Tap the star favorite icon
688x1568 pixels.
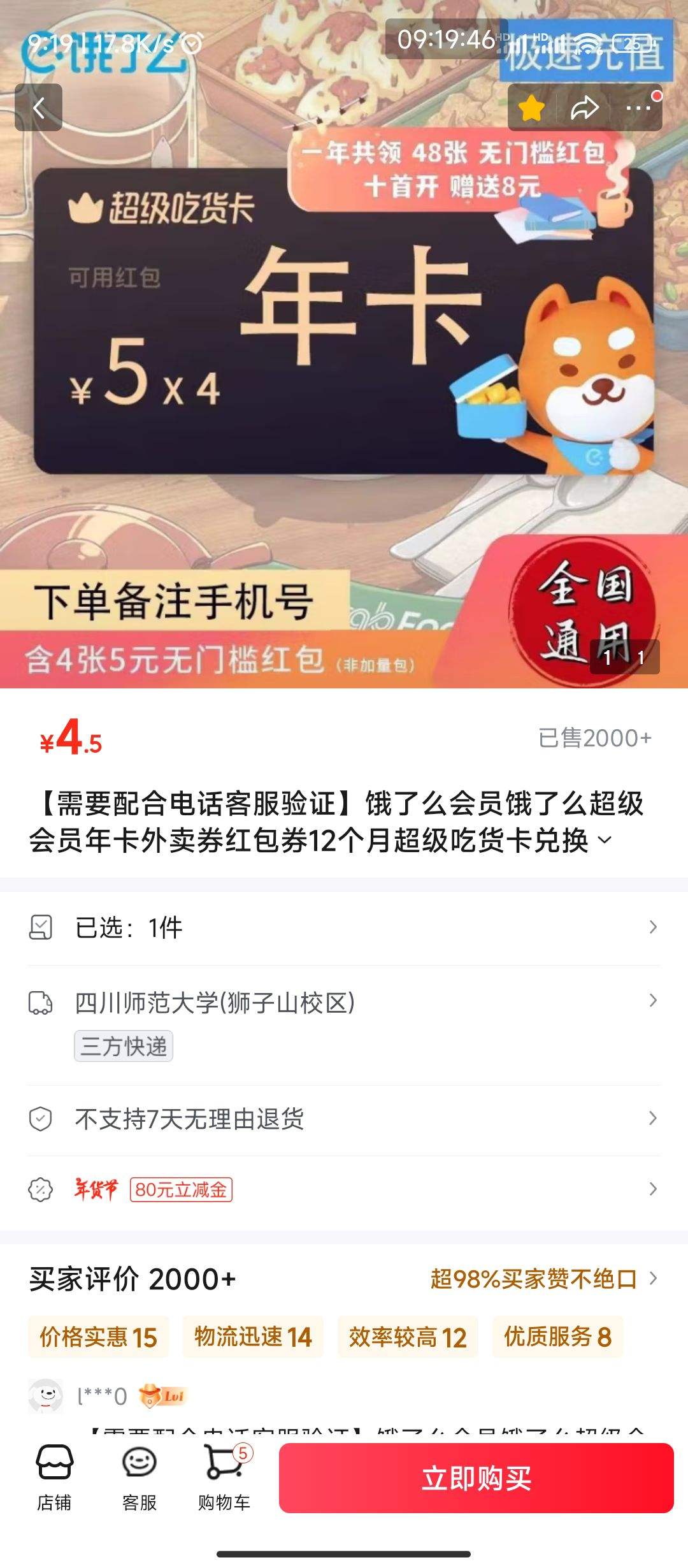(531, 108)
